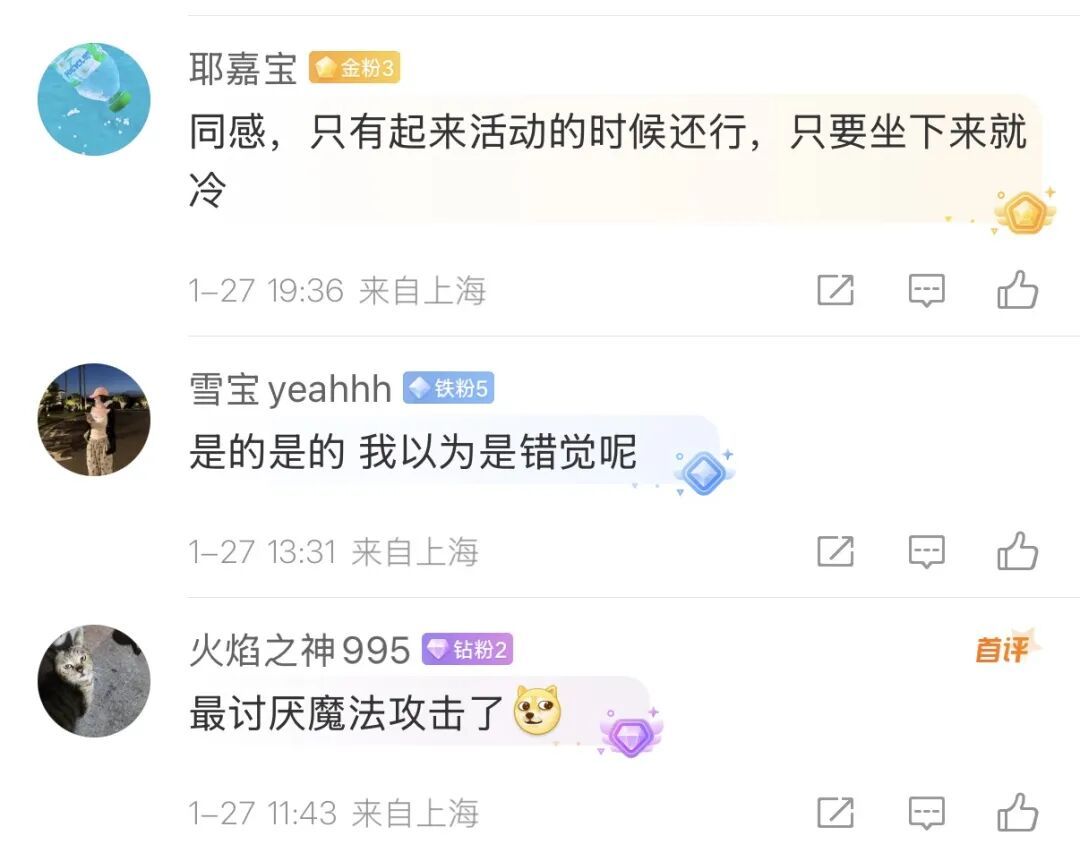
Task: Tap the username 火焰之神995
Action: coord(300,651)
